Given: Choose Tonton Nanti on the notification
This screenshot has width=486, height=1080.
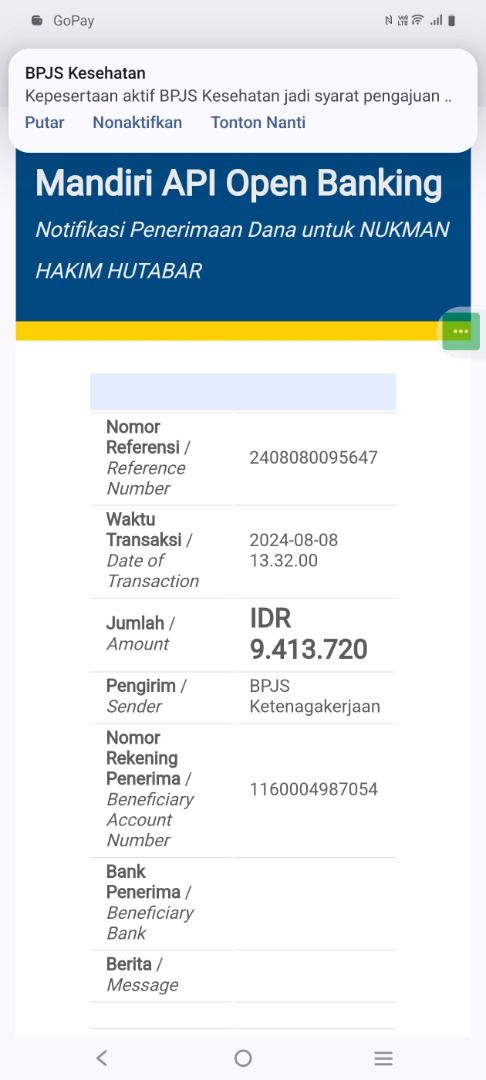Looking at the screenshot, I should [x=258, y=123].
